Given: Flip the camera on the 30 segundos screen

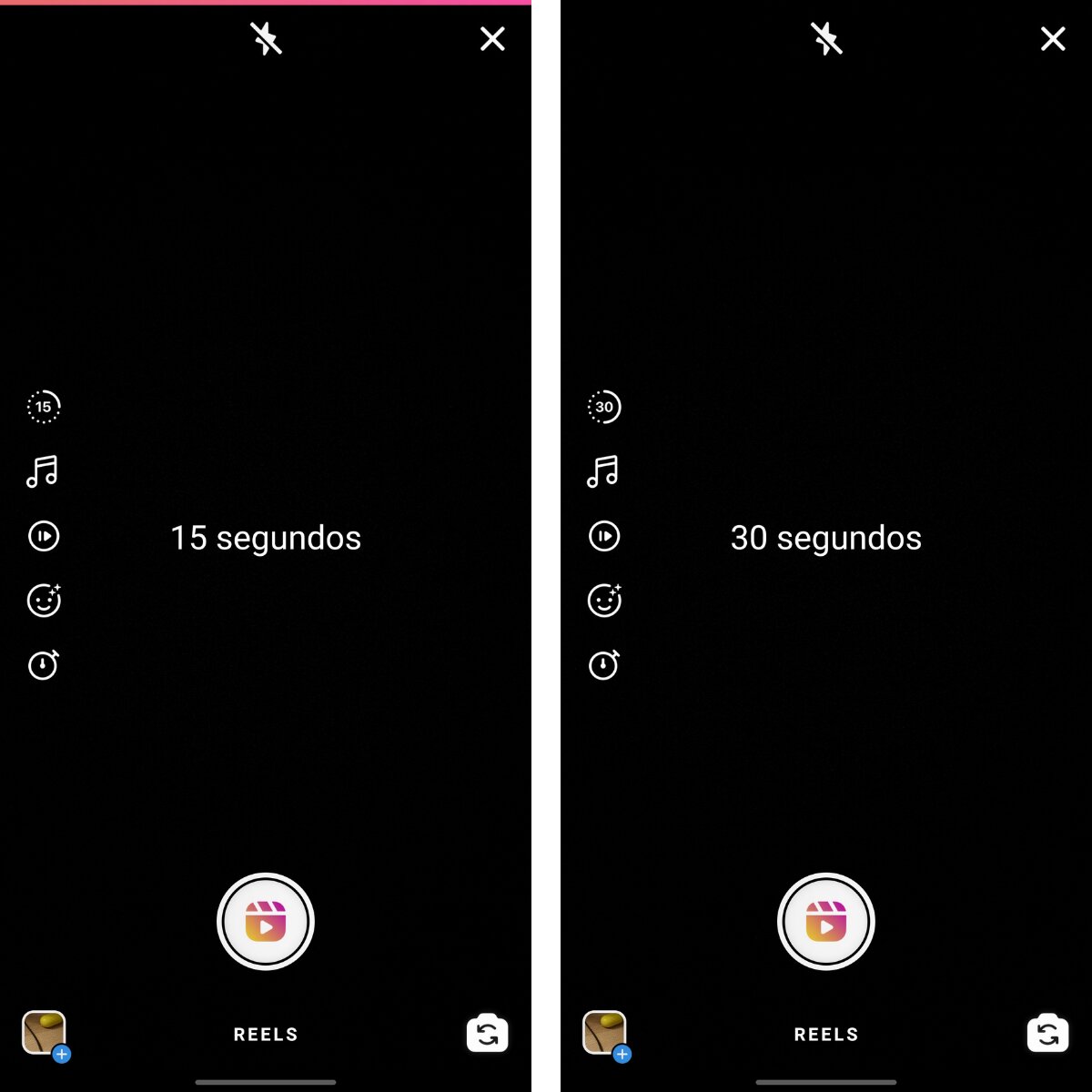Looking at the screenshot, I should [1047, 1033].
